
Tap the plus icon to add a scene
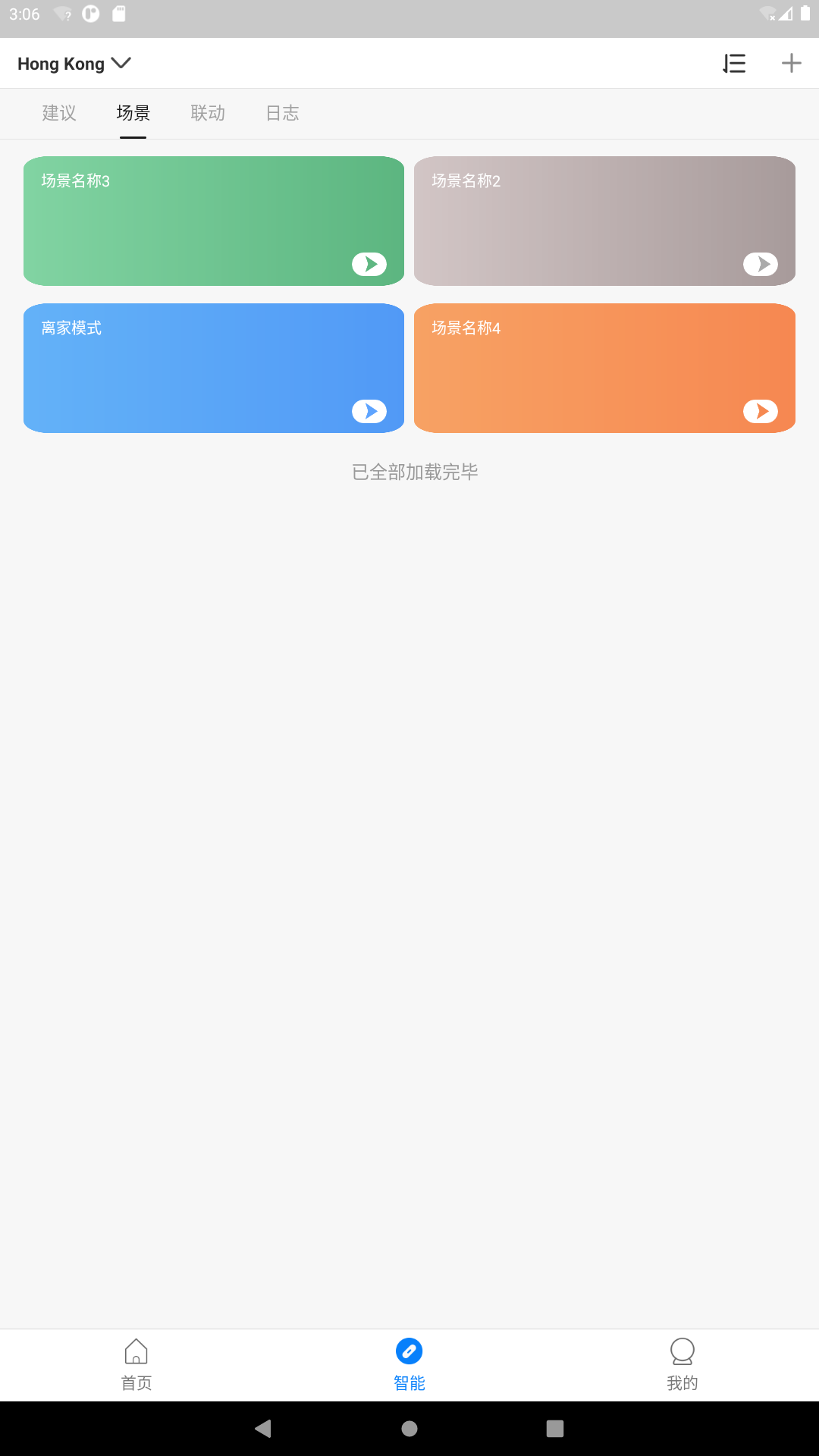(x=791, y=63)
